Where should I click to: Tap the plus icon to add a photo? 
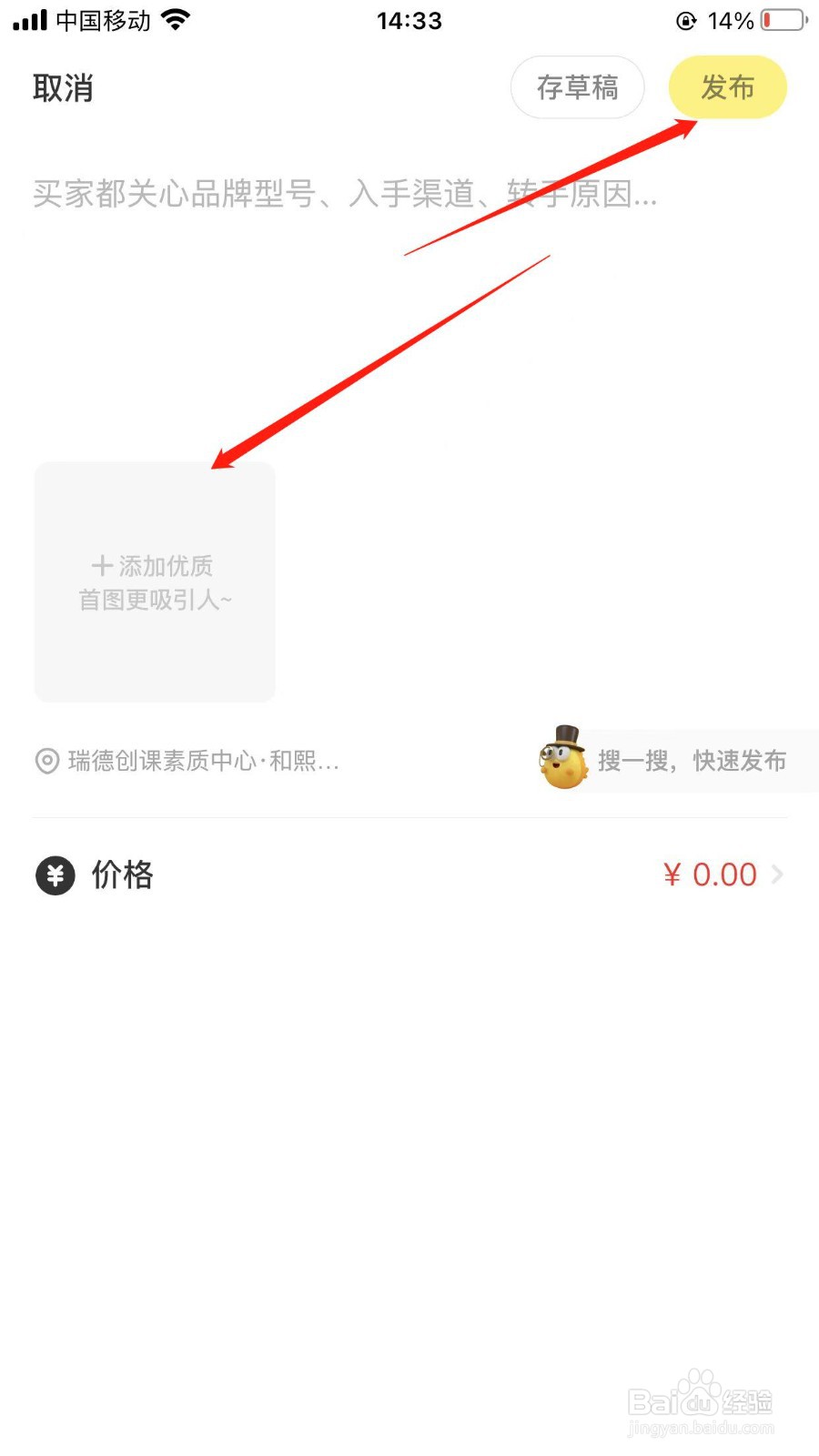103,565
